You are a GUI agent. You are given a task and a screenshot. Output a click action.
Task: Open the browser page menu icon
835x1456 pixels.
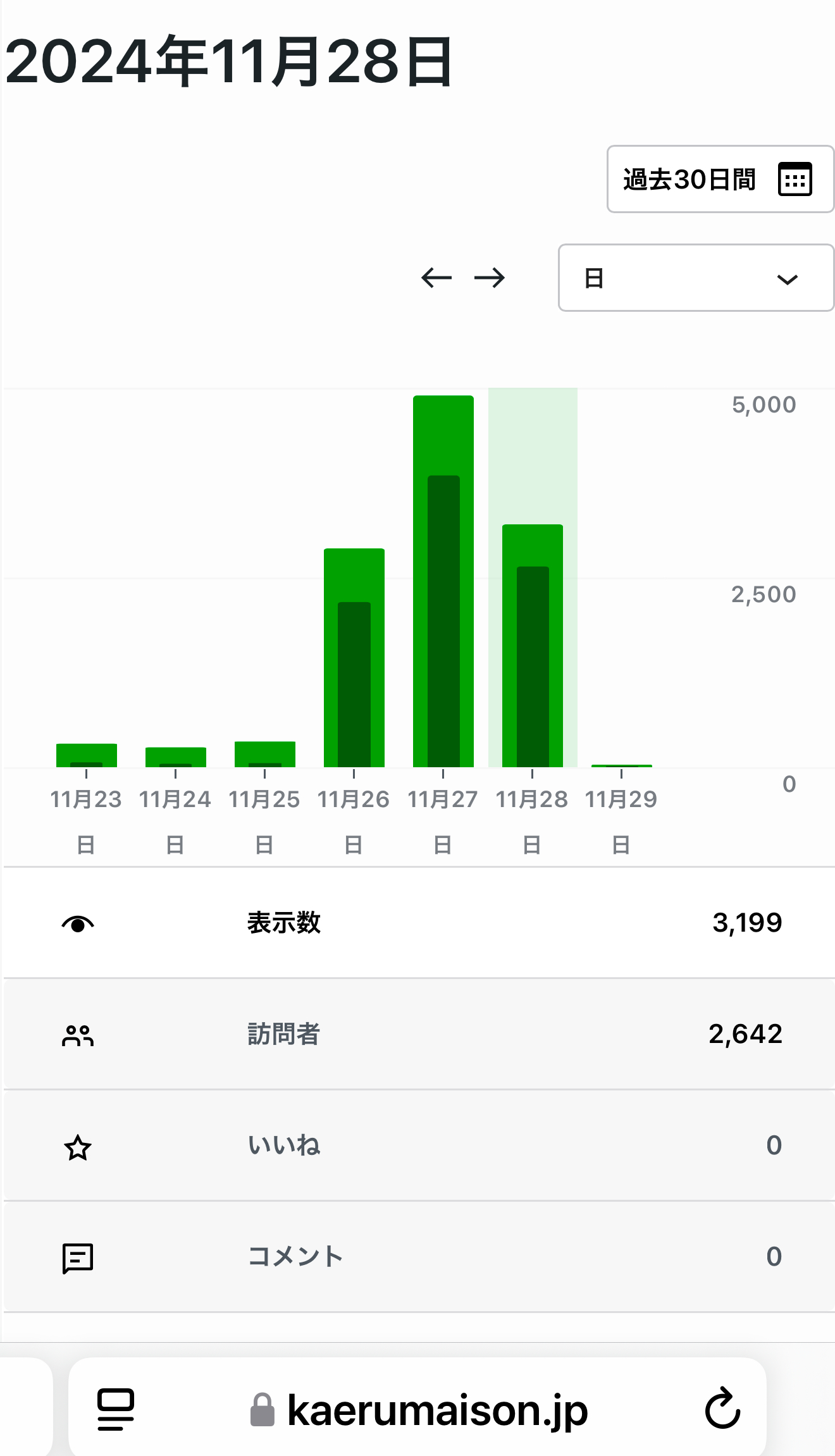tap(116, 1409)
